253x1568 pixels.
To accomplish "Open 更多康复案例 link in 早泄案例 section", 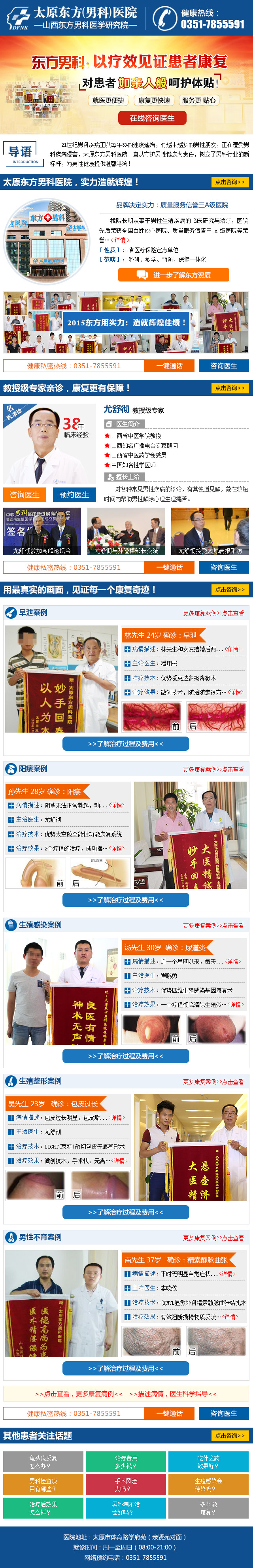I will [x=213, y=613].
